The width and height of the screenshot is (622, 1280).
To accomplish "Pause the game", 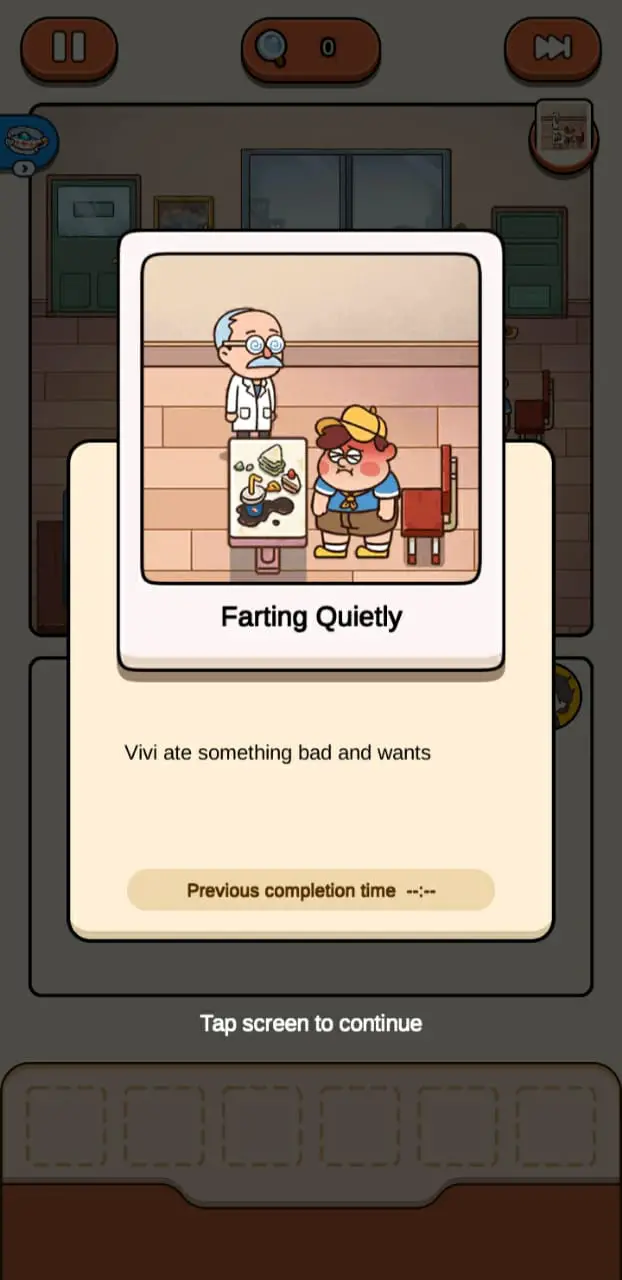I will (x=69, y=47).
